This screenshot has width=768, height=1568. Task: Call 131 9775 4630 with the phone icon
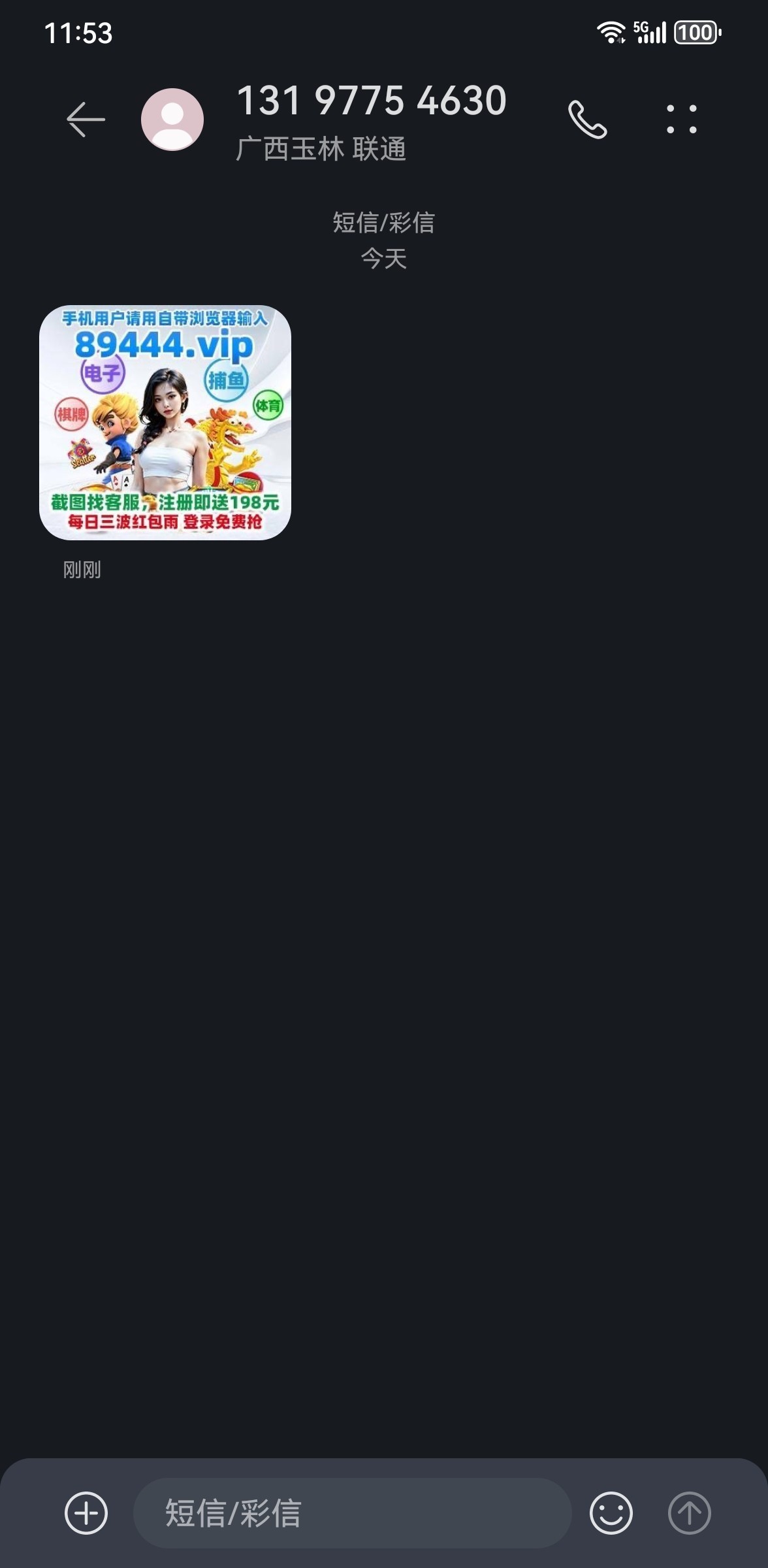(x=587, y=120)
